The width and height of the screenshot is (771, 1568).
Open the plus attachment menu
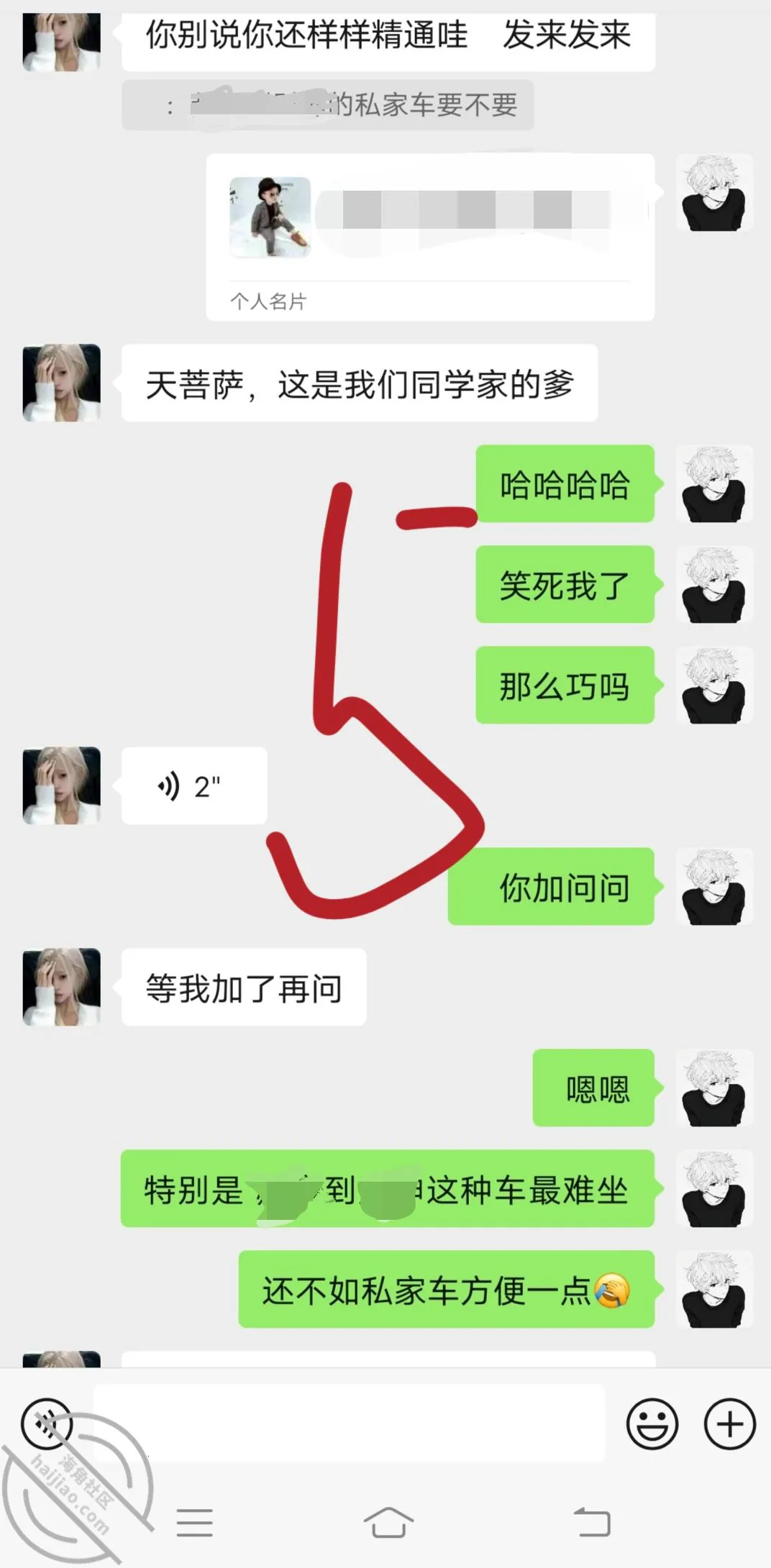[729, 1423]
